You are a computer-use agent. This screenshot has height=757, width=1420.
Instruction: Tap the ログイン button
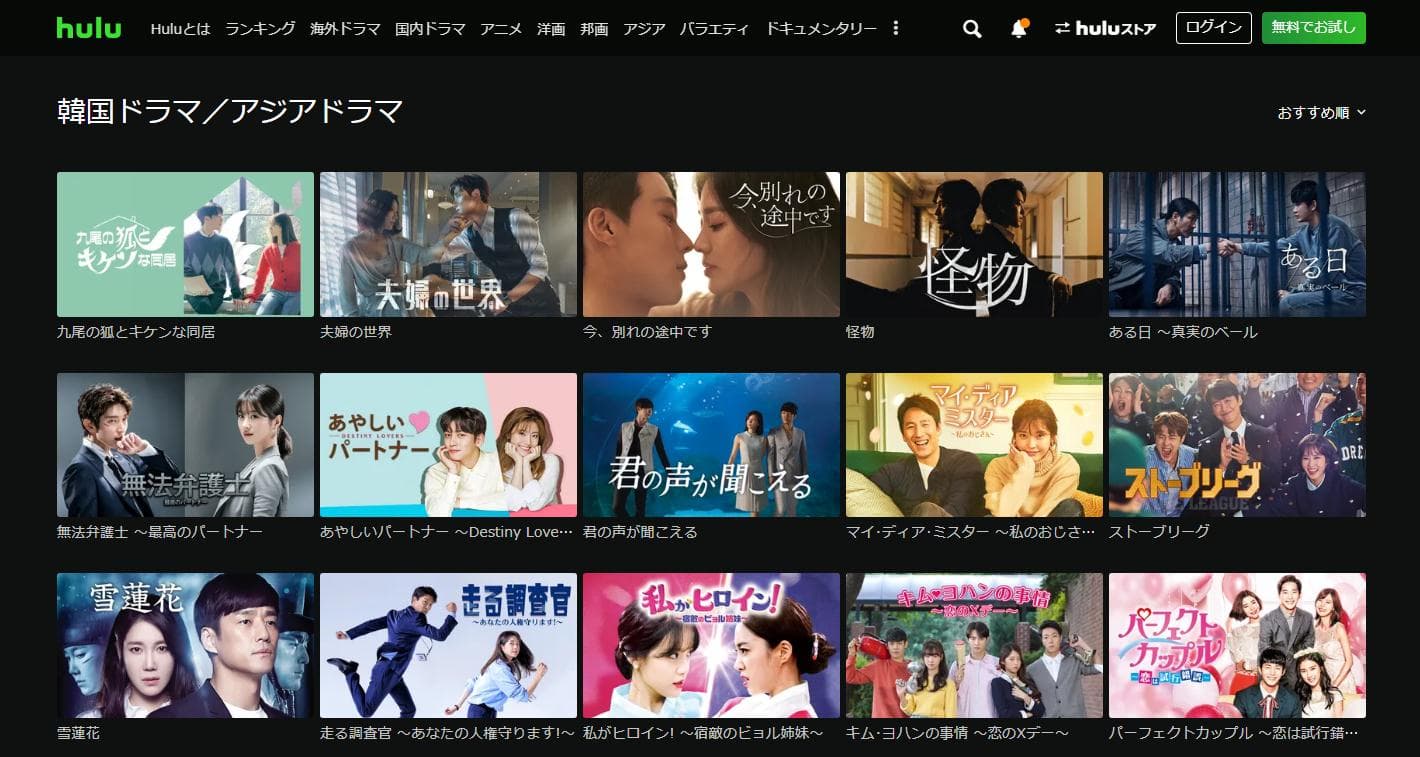[1213, 28]
